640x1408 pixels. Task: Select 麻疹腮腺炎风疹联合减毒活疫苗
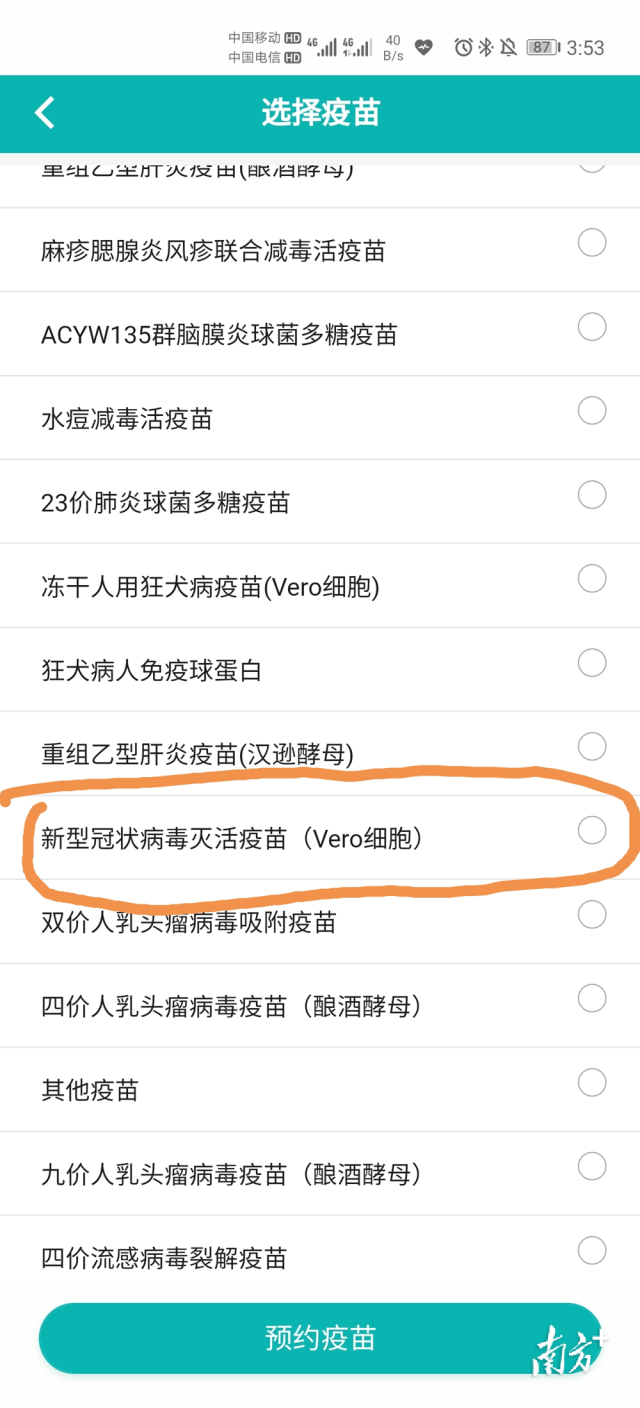(x=592, y=243)
